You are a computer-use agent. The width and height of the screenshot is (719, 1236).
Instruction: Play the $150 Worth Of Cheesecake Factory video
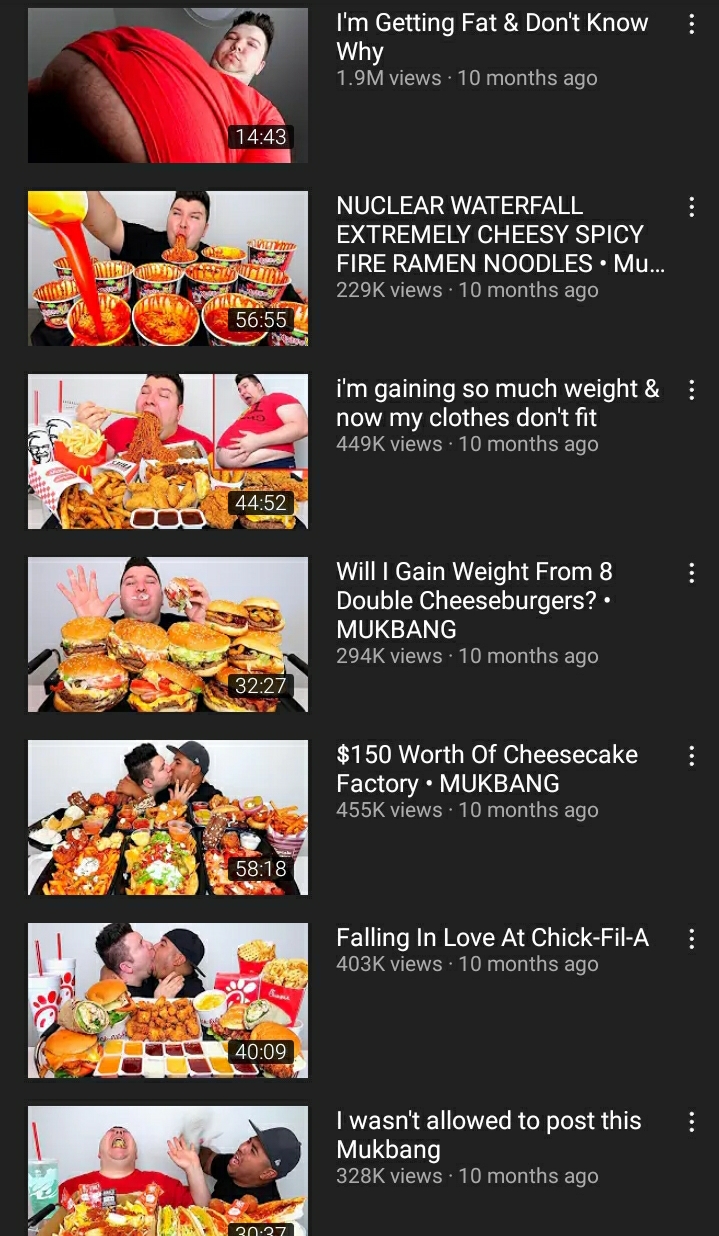coord(168,817)
